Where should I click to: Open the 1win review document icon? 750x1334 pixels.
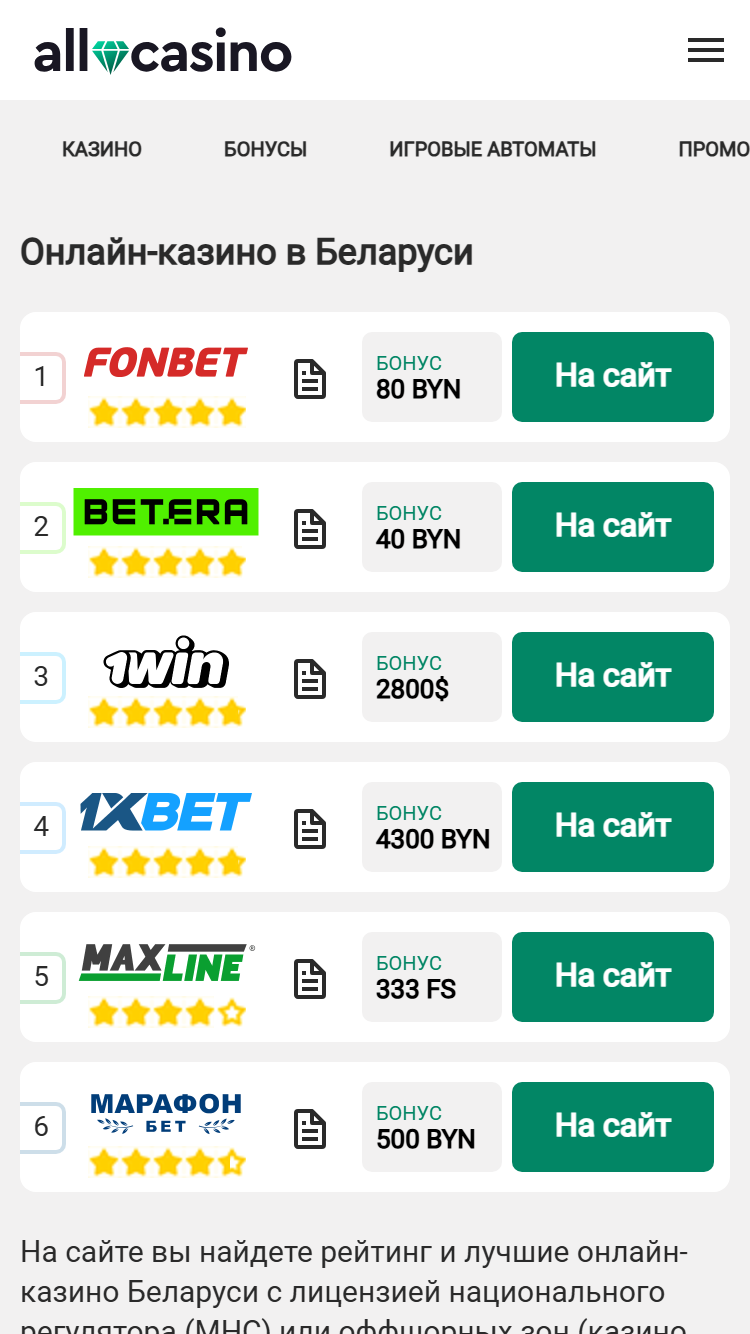(310, 679)
